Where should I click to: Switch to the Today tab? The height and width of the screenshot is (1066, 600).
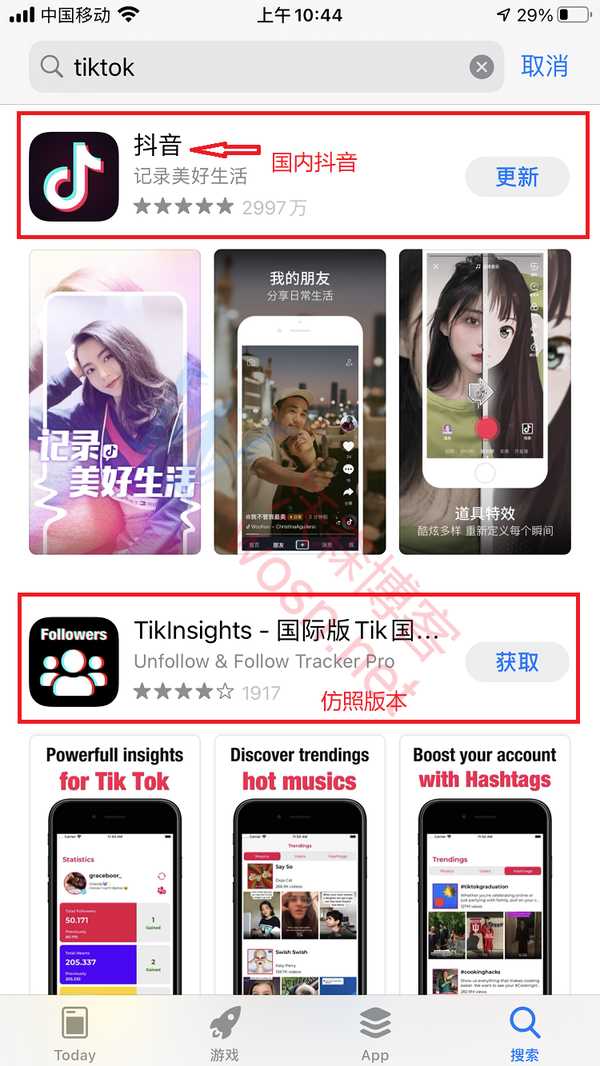(75, 1033)
